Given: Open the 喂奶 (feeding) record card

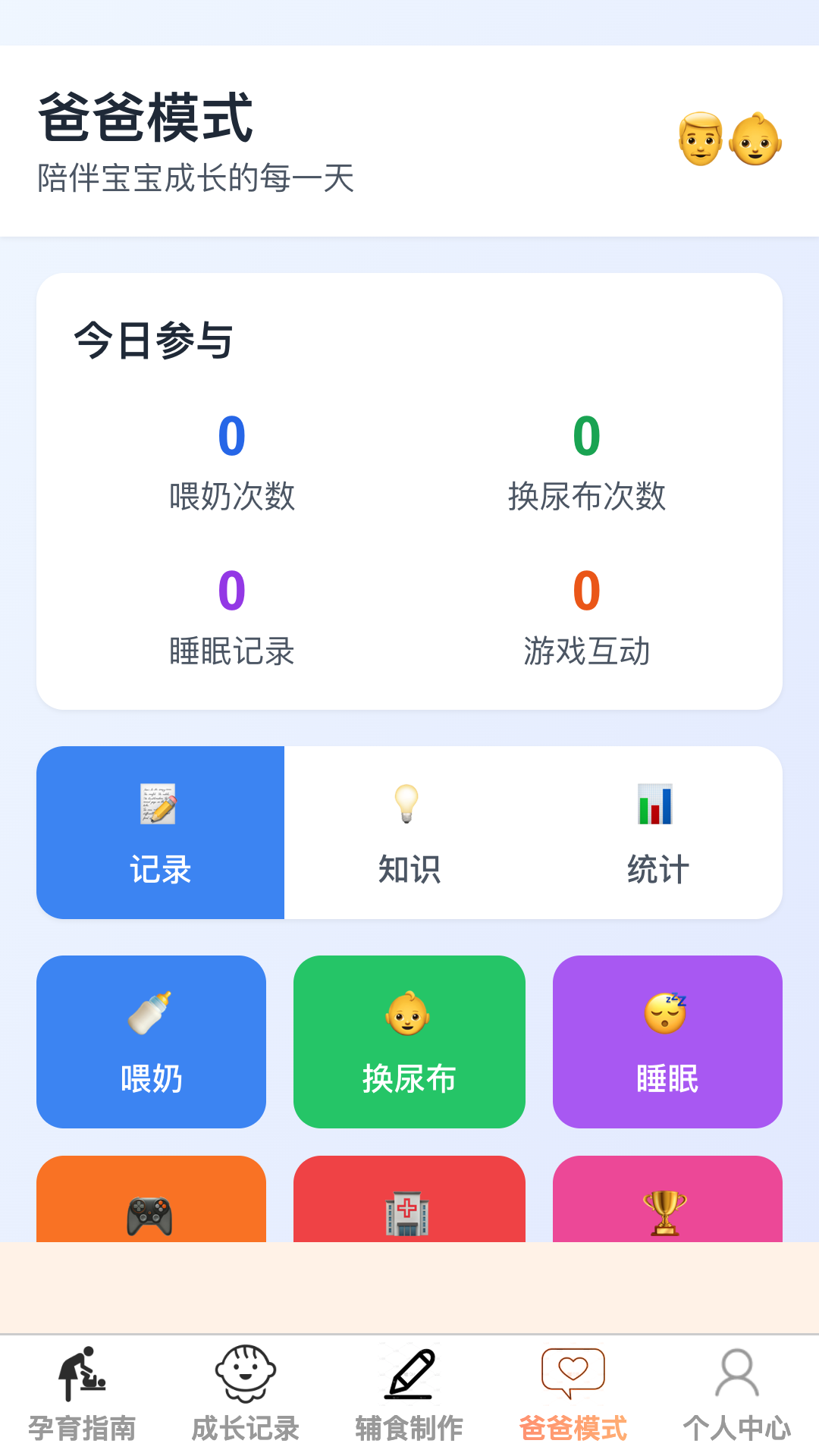Looking at the screenshot, I should coord(150,1043).
